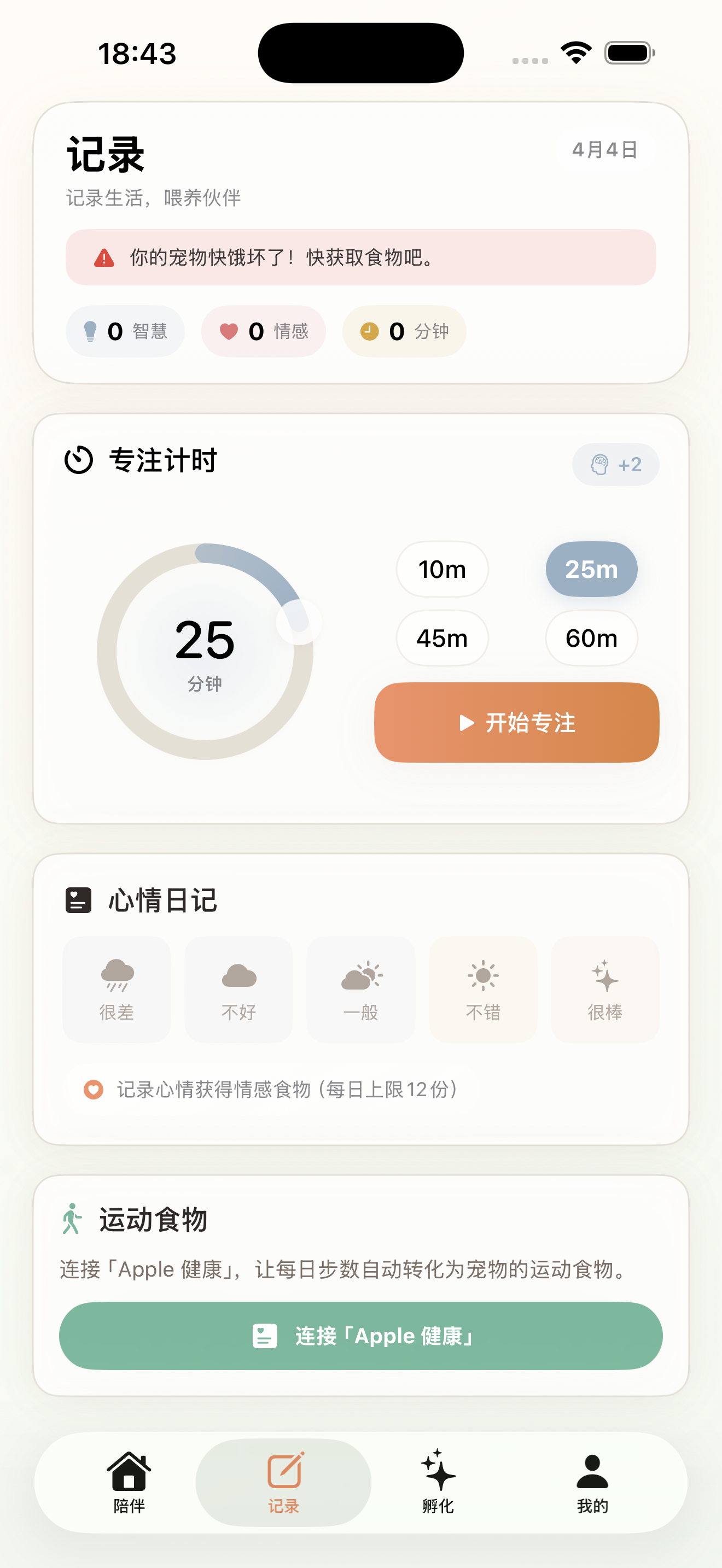Viewport: 722px width, 1568px height.
Task: Choose the 10m focus duration
Action: (x=442, y=569)
